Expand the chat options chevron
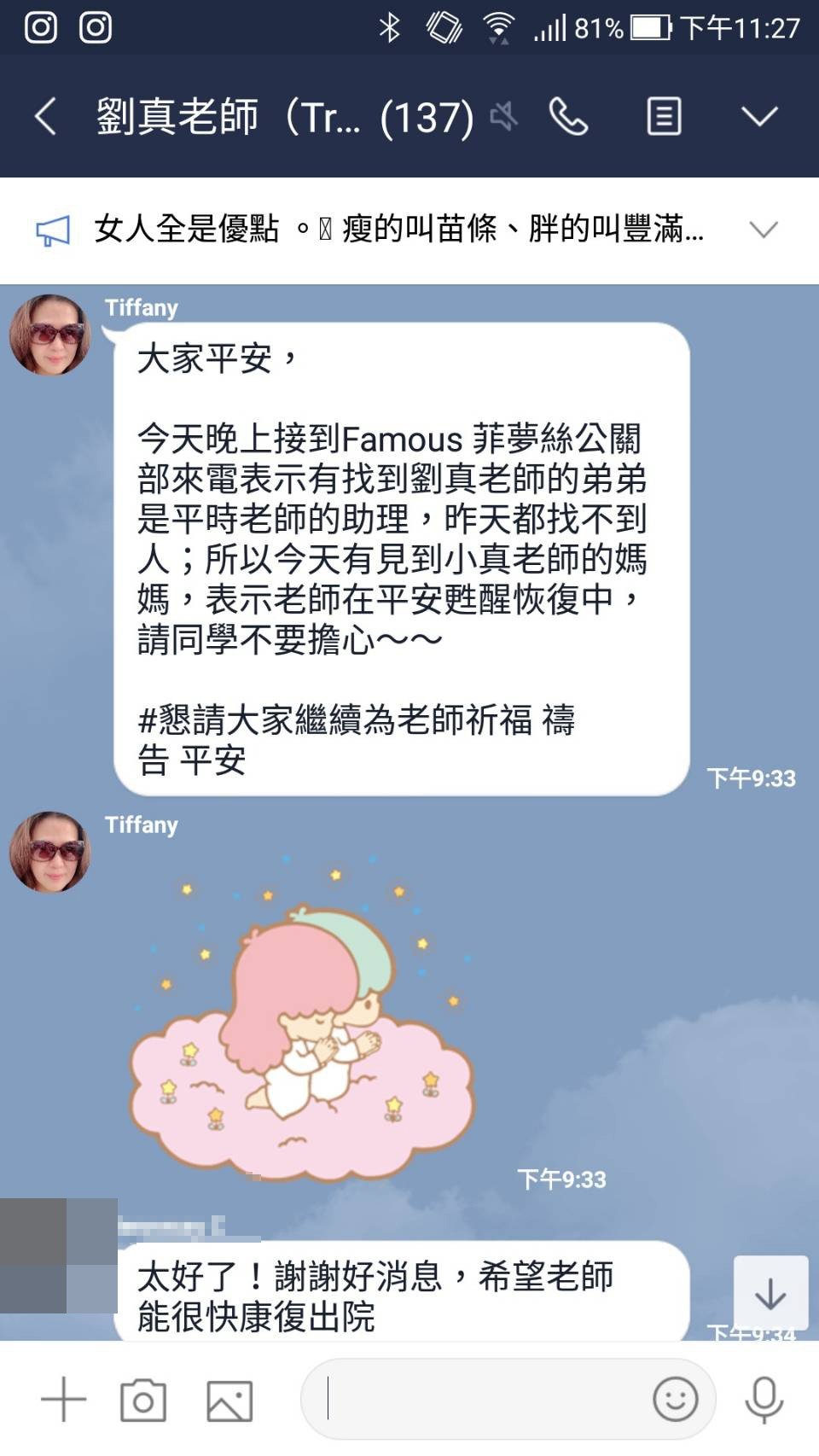The width and height of the screenshot is (819, 1456). (758, 116)
